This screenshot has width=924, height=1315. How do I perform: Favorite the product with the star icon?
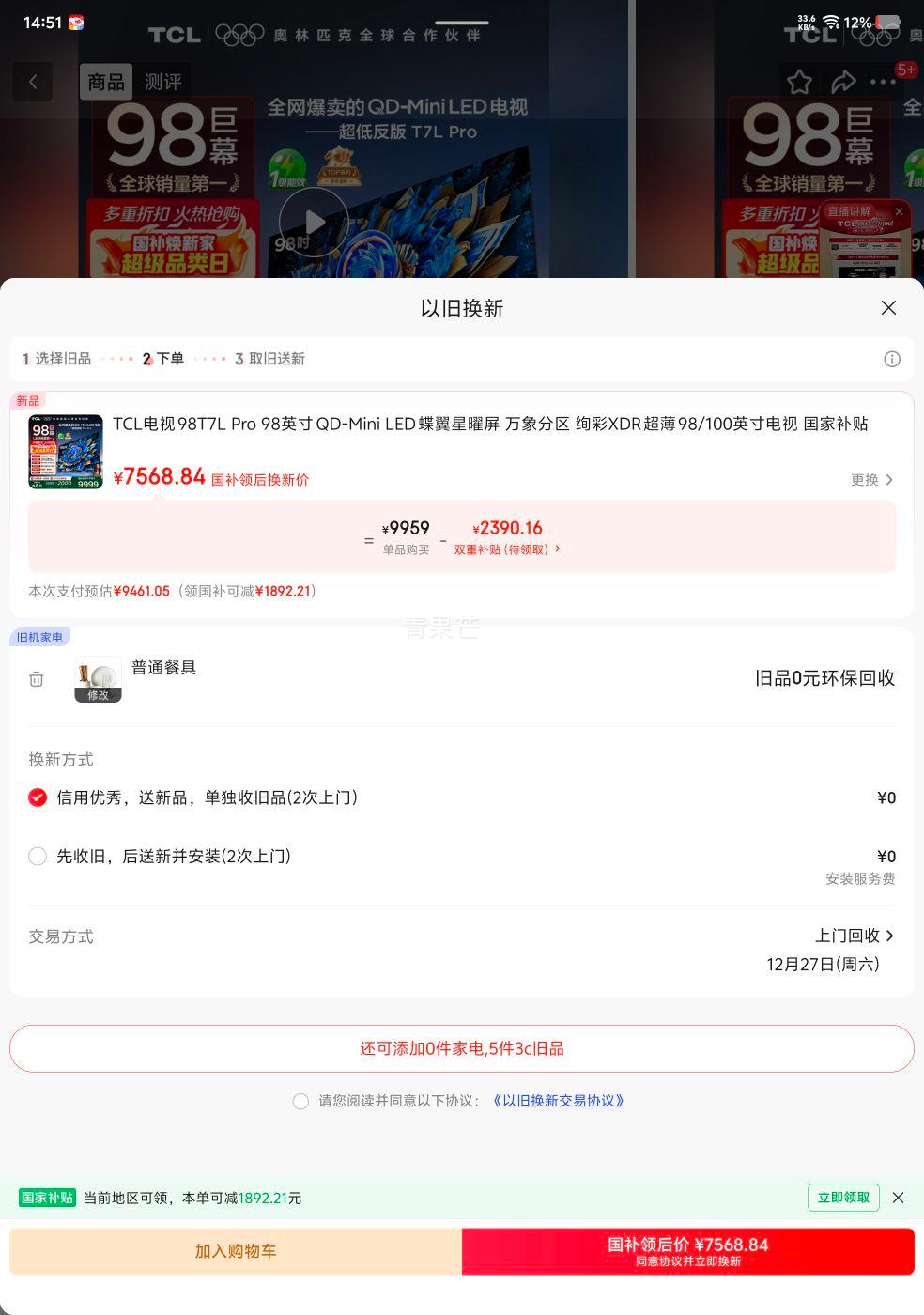coord(799,82)
